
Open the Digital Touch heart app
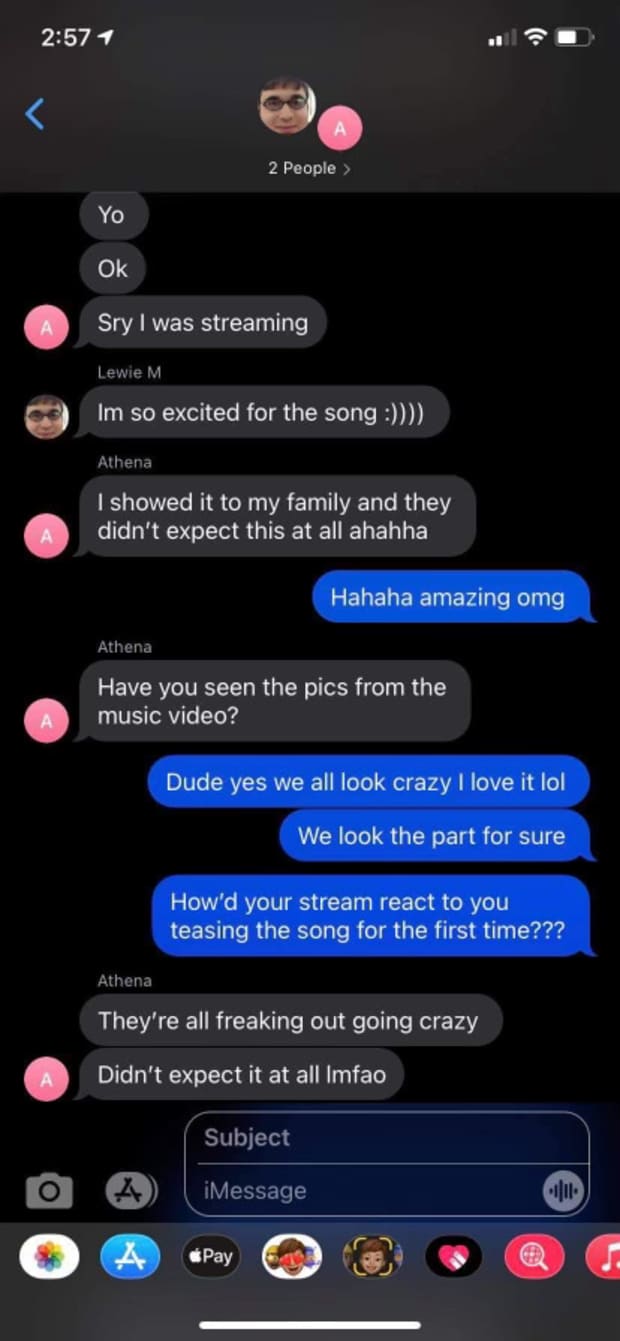452,1257
